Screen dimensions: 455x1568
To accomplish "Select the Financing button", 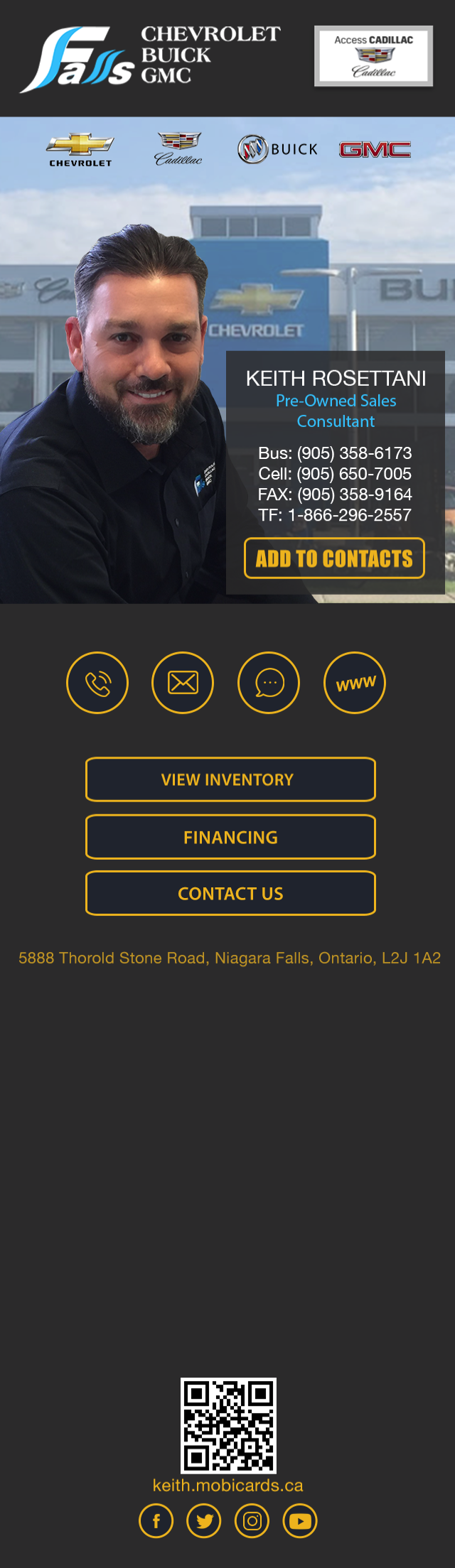I will (x=230, y=837).
